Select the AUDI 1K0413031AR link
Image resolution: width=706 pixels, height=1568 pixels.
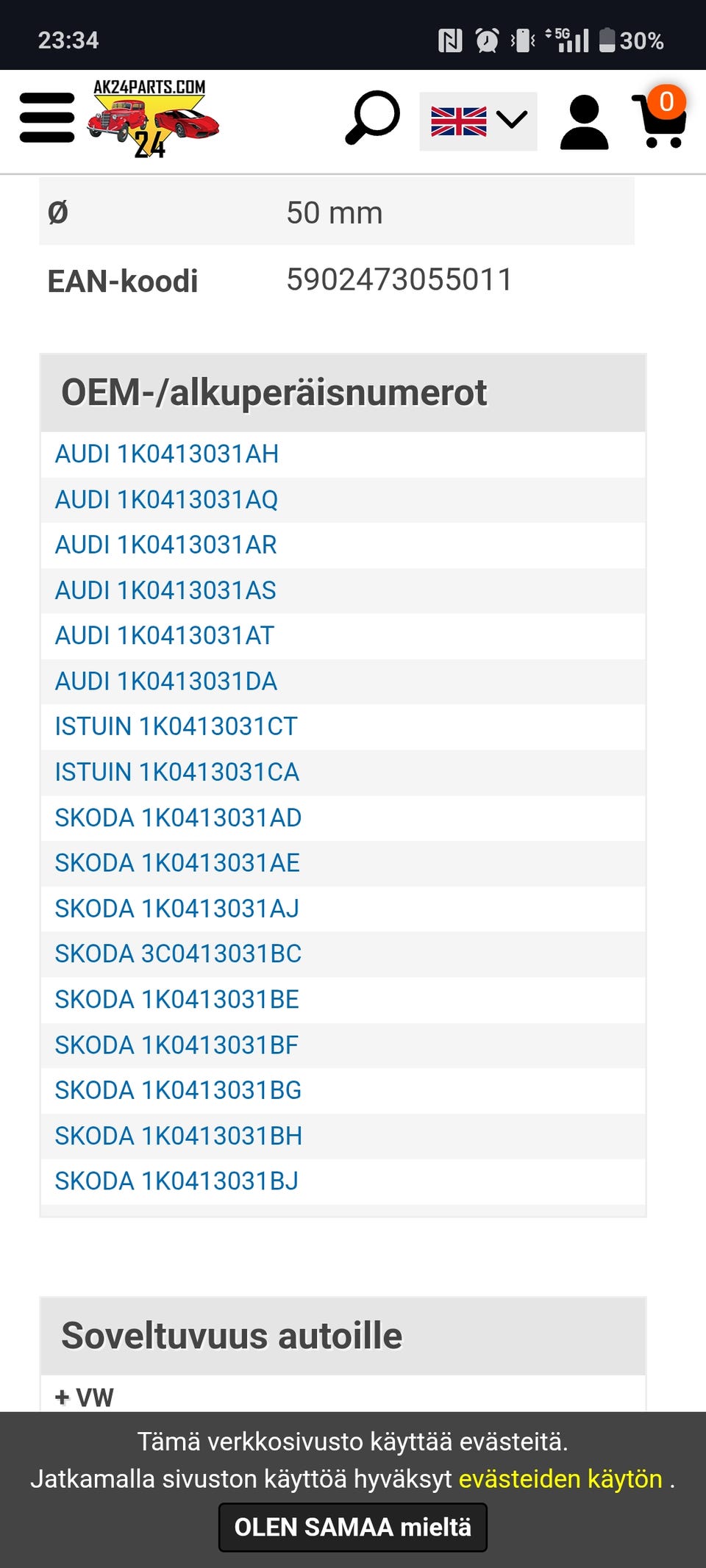[x=165, y=545]
